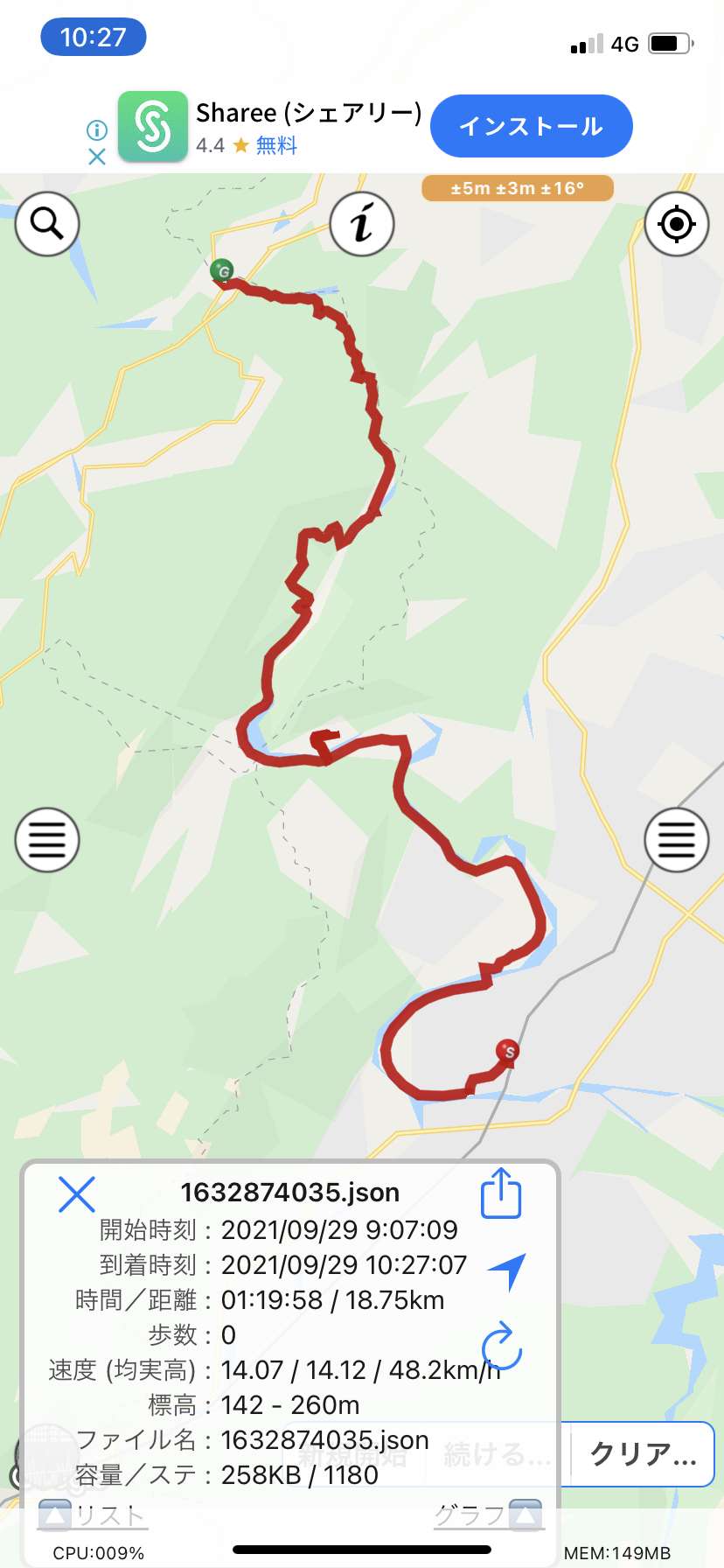The width and height of the screenshot is (724, 1568).
Task: Tap the blue reload arrow icon
Action: coord(502,1346)
